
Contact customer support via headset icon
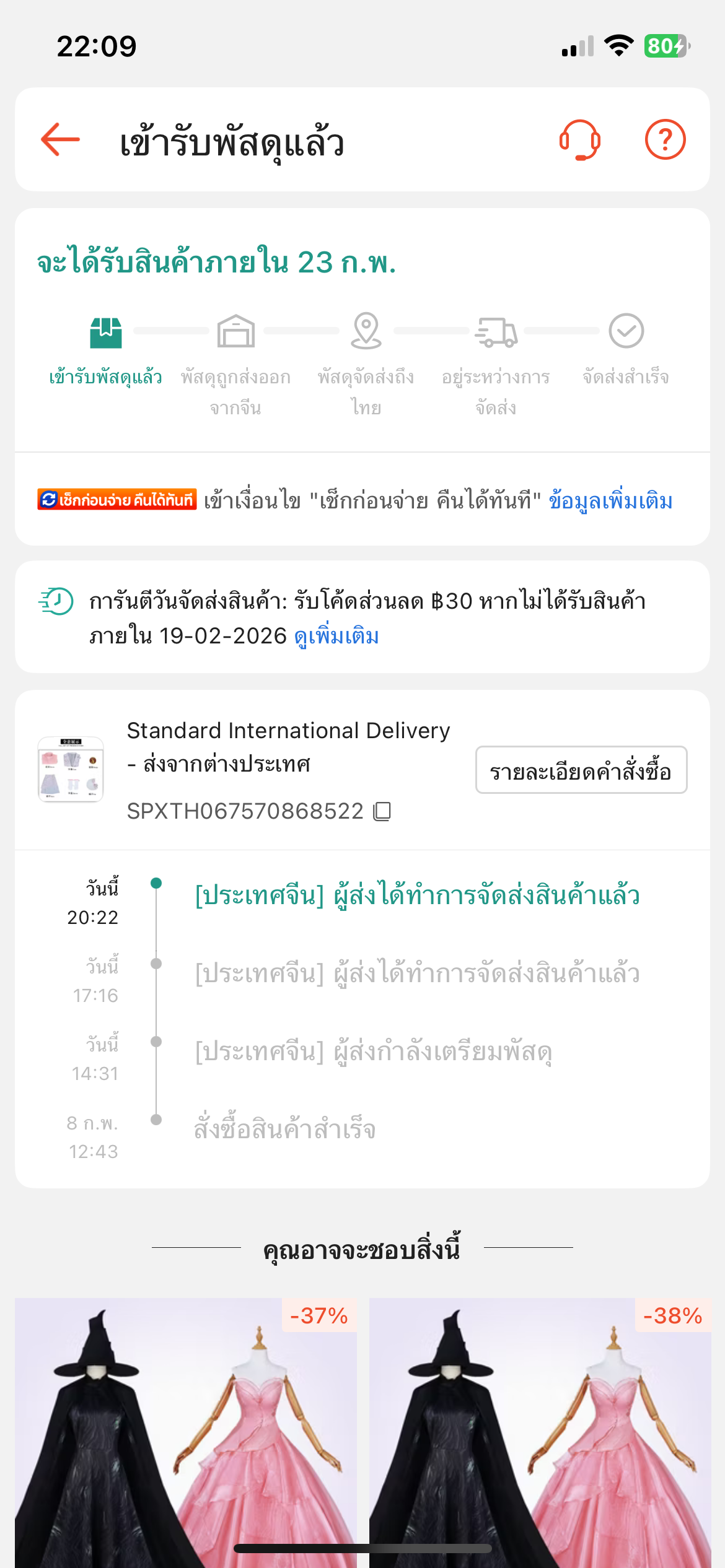[580, 140]
